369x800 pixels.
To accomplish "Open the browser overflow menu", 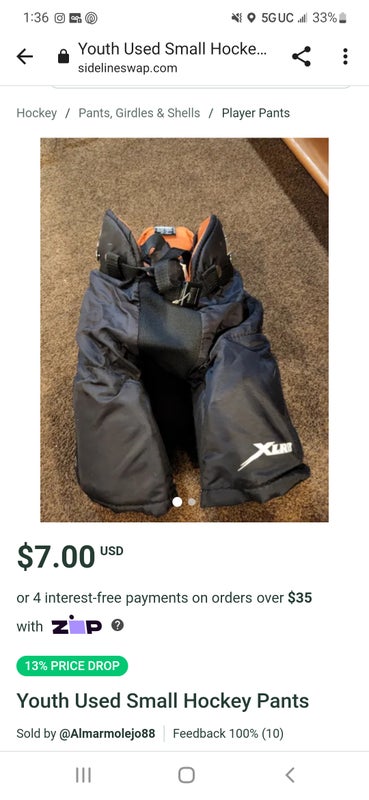I will click(x=346, y=56).
